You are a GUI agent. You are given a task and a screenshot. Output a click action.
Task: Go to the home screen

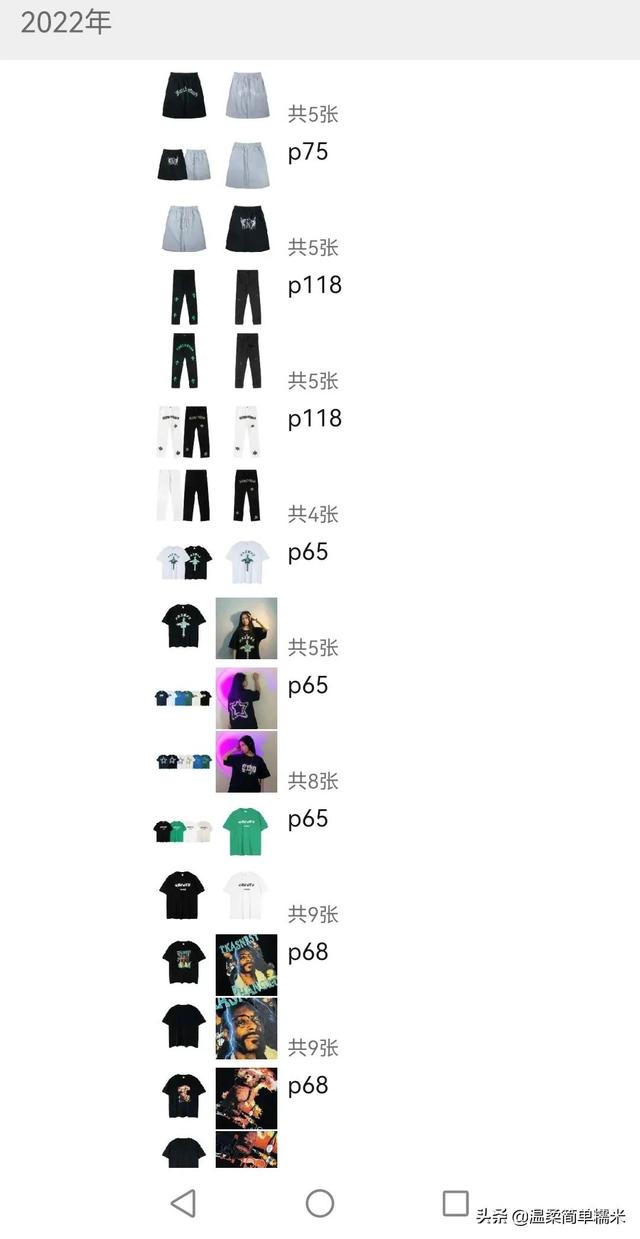320,1203
